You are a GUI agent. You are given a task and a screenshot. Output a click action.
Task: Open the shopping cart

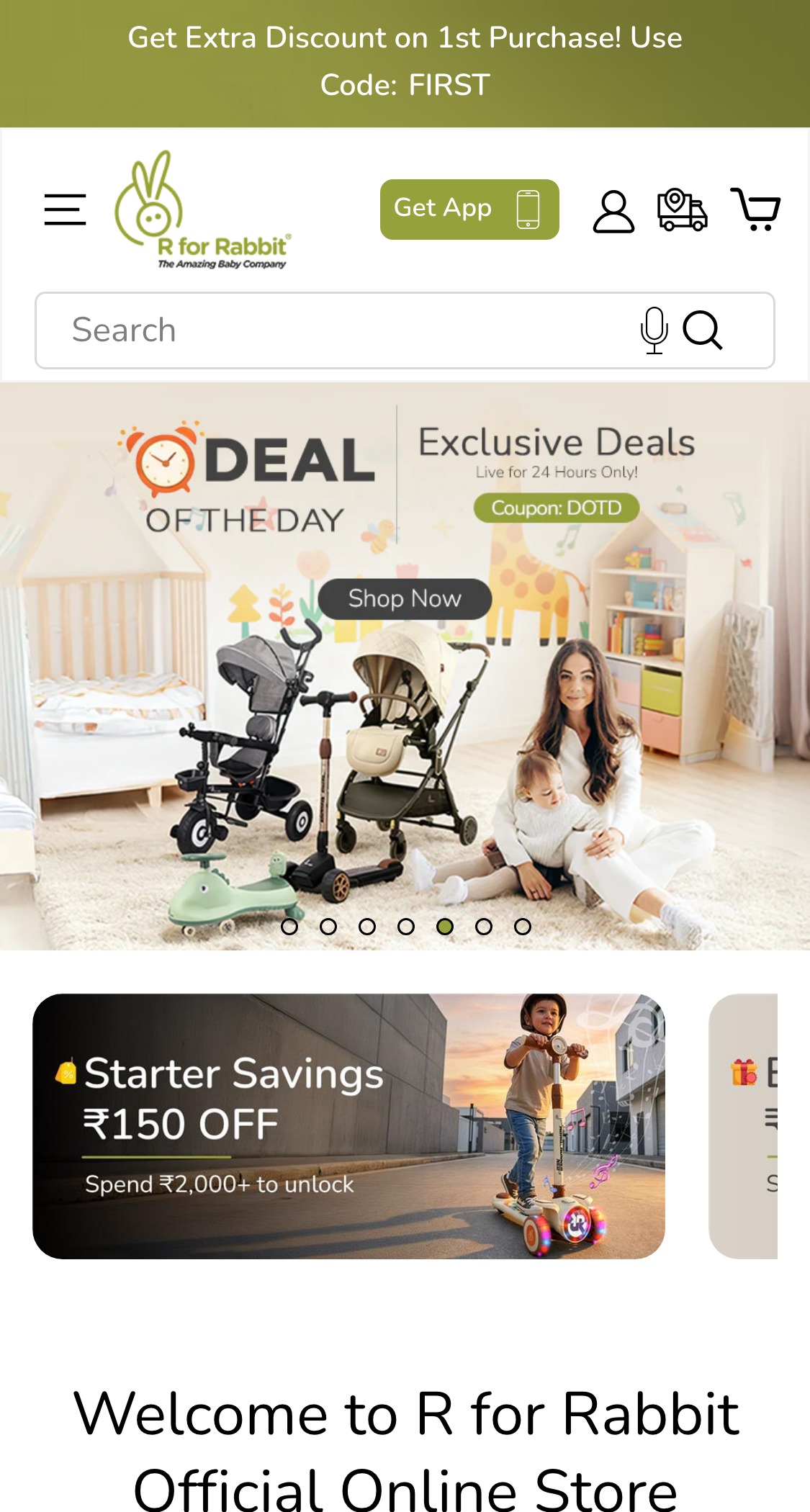pos(755,210)
